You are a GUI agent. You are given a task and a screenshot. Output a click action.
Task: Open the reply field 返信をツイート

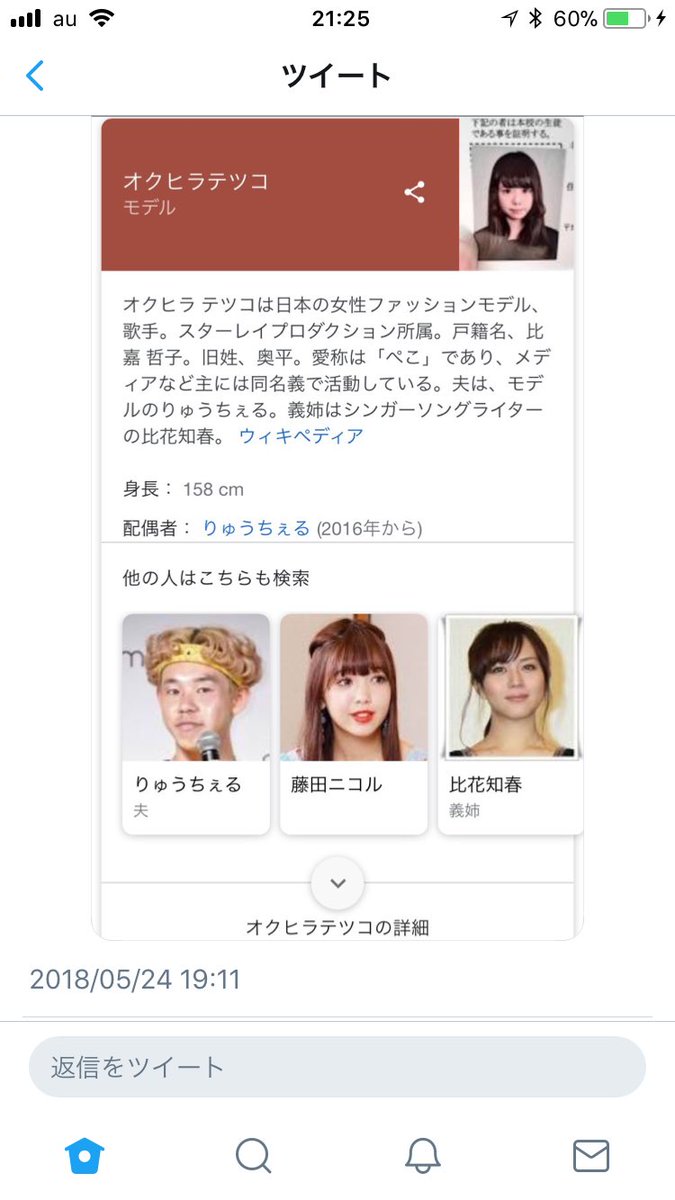point(337,1067)
